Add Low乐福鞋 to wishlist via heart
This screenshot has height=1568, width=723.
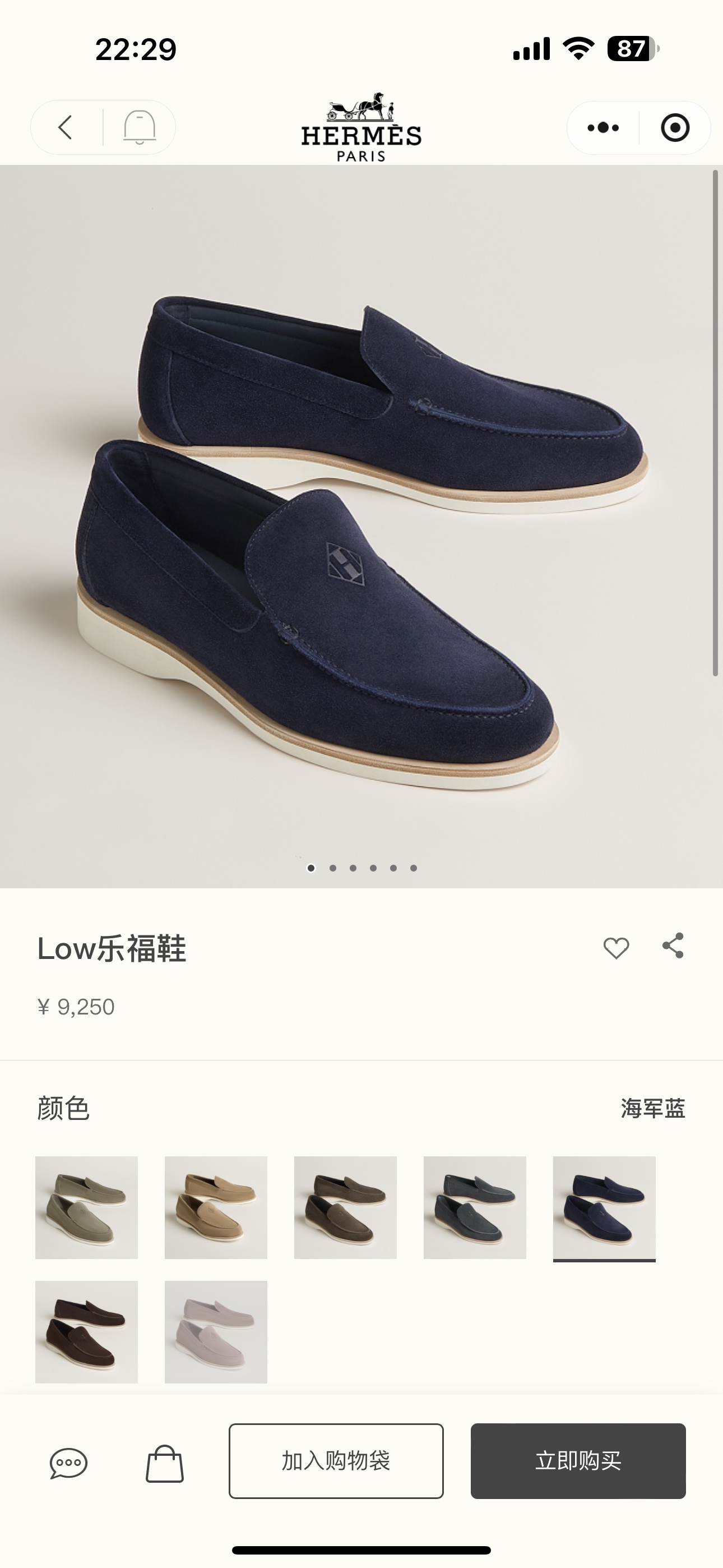(617, 947)
